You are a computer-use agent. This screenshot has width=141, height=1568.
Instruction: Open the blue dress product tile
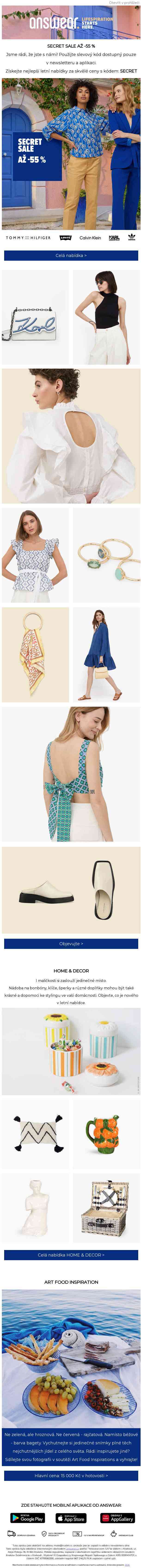(x=106, y=654)
